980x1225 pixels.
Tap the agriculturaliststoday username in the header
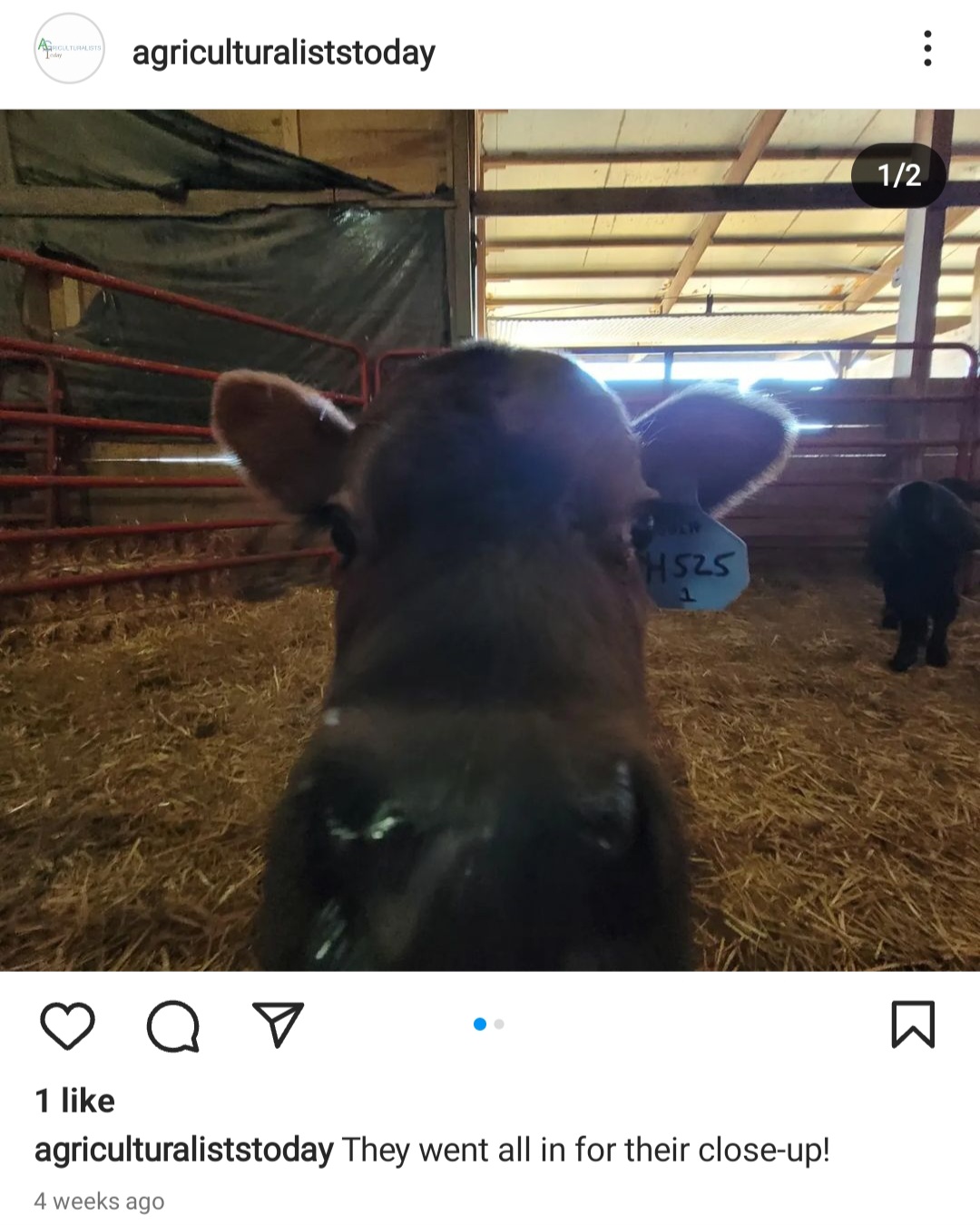click(283, 53)
